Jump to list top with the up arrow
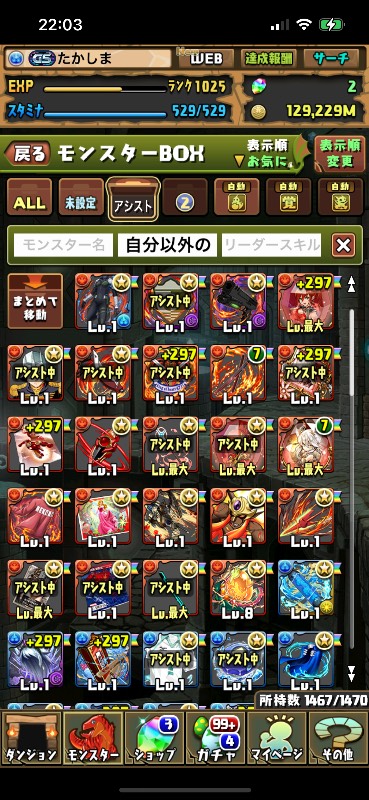 [x=351, y=284]
